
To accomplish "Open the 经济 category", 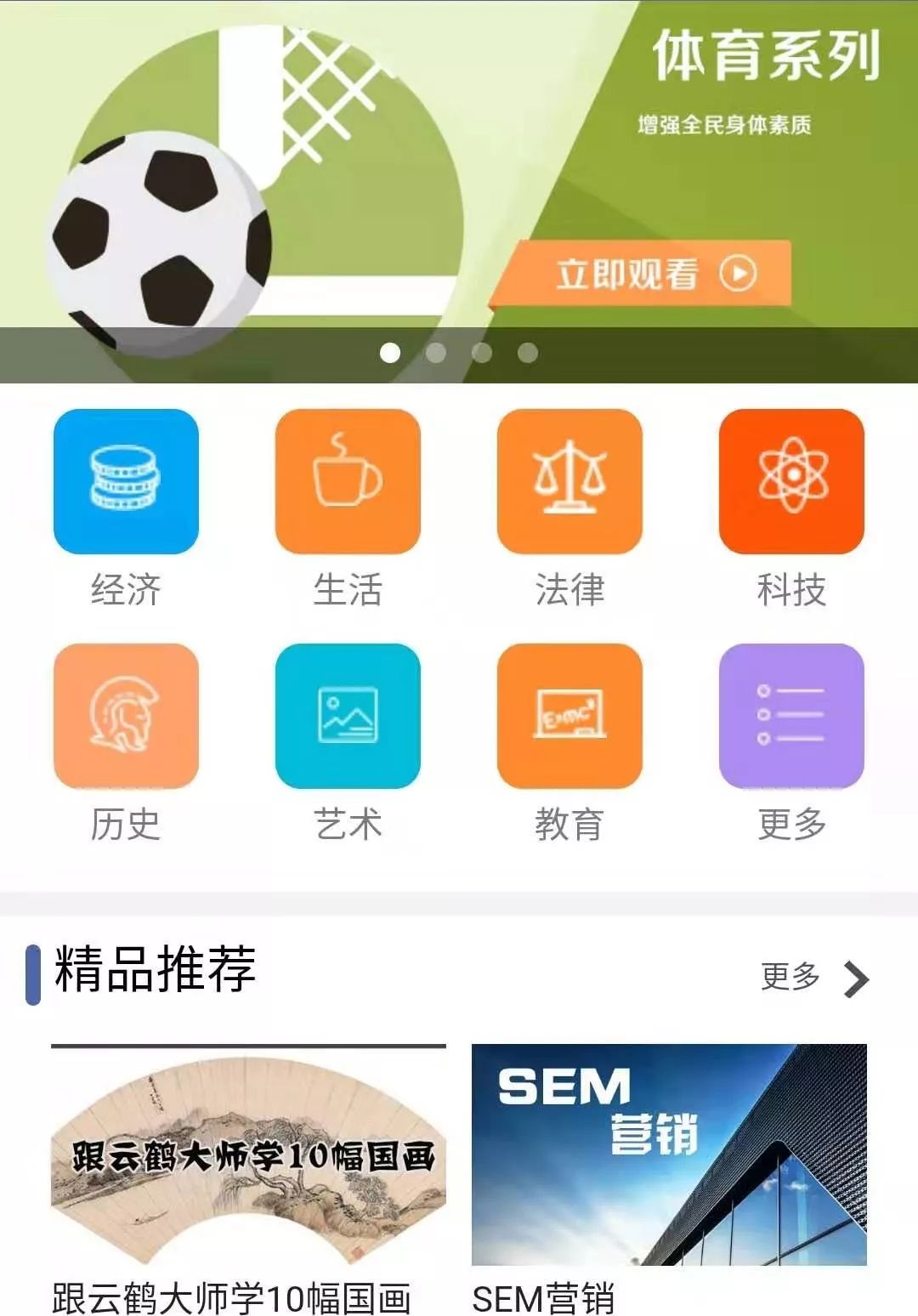I will [126, 482].
